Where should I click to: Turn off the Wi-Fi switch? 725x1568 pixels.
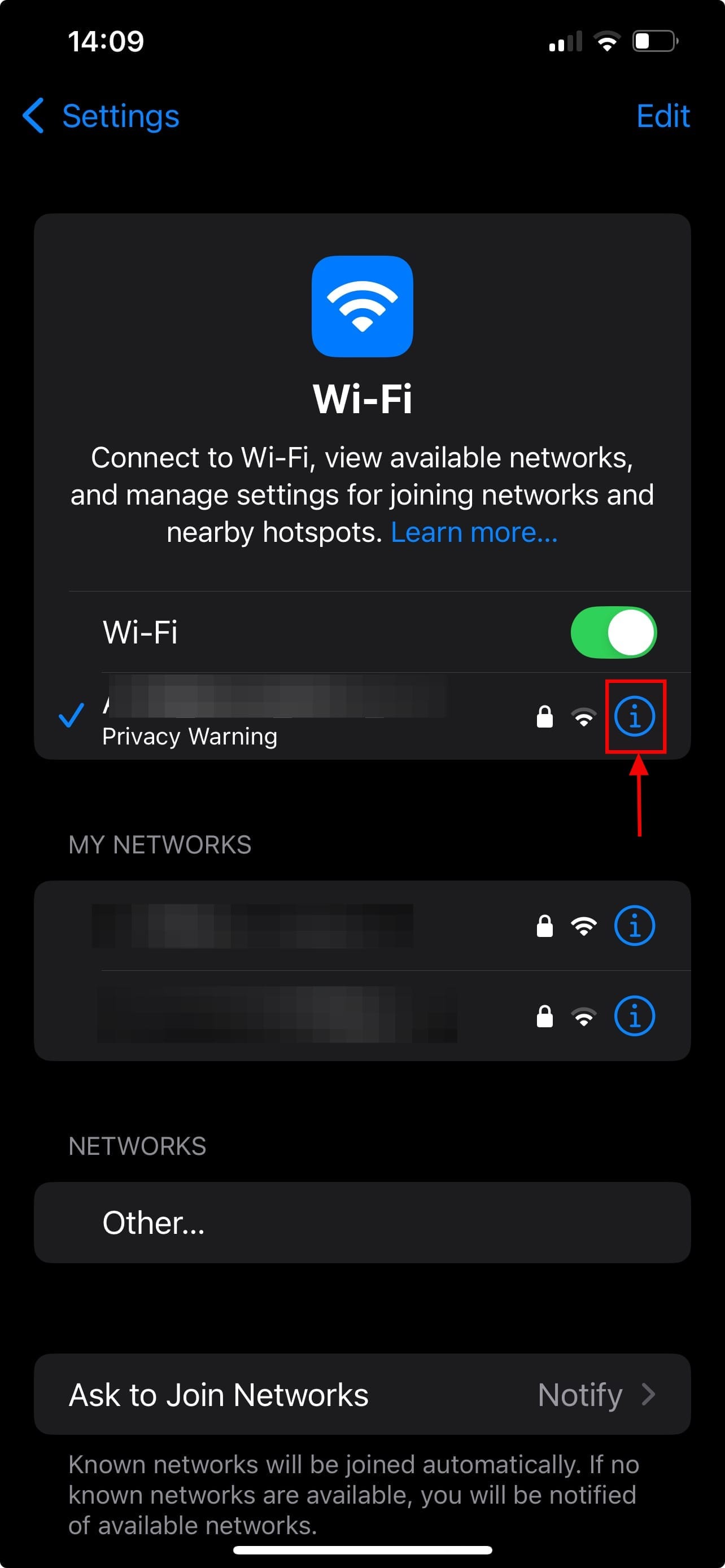613,632
